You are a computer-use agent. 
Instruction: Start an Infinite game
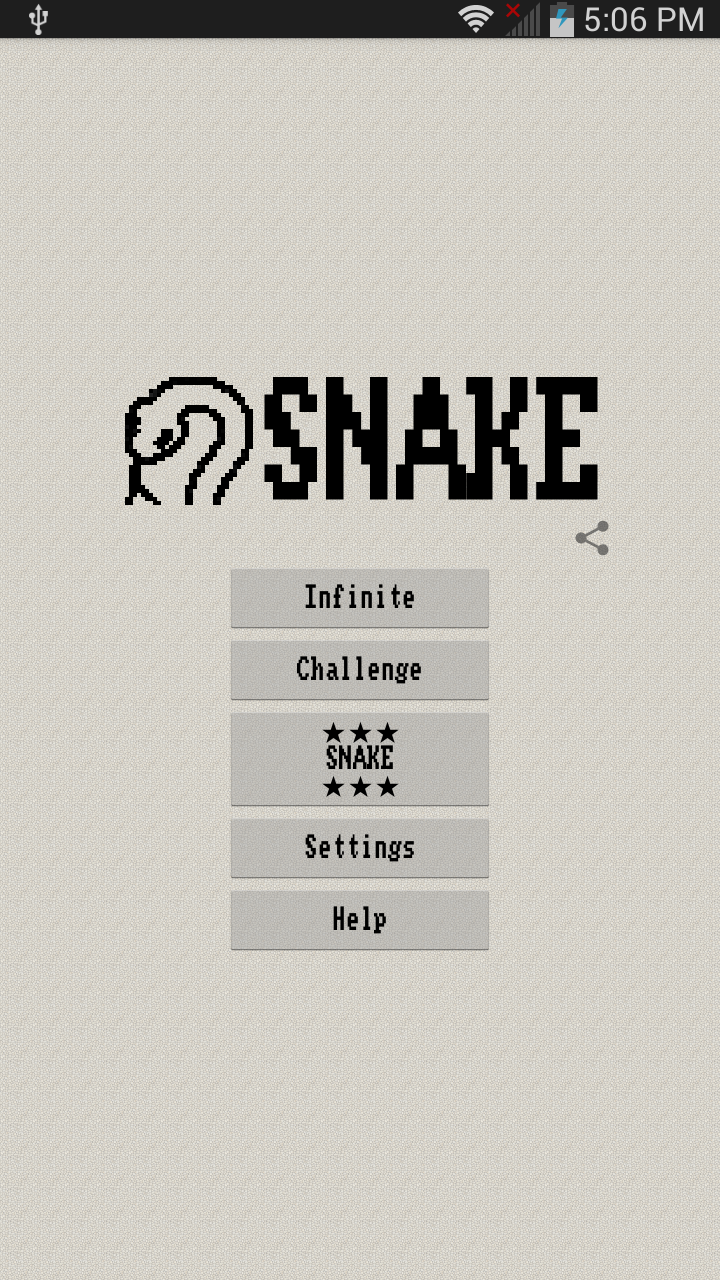[359, 598]
